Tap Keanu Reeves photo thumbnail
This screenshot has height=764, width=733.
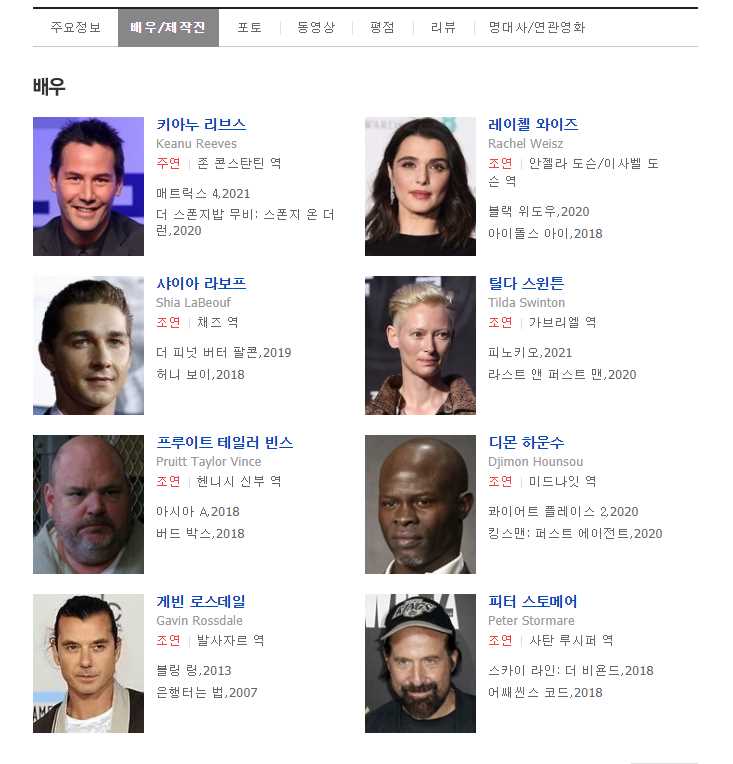(x=88, y=186)
